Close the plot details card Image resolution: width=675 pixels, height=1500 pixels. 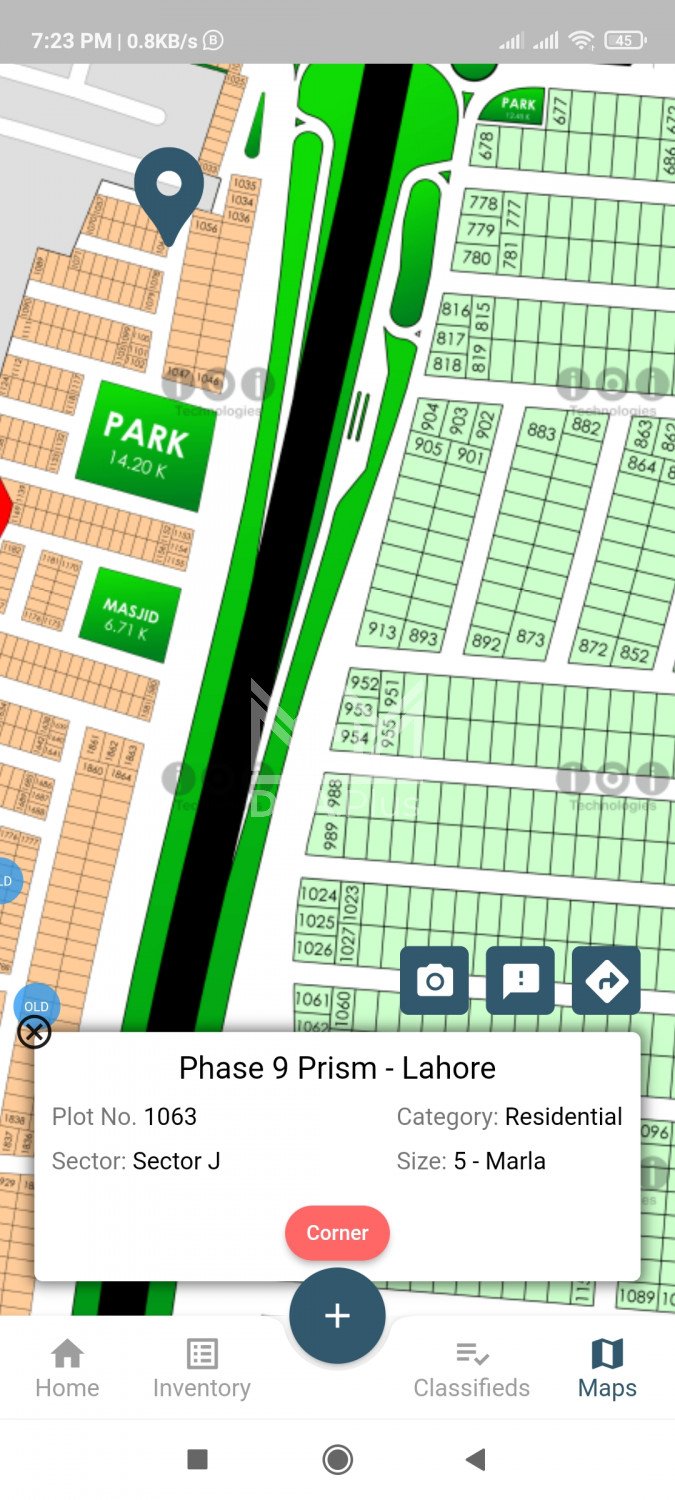coord(34,1032)
